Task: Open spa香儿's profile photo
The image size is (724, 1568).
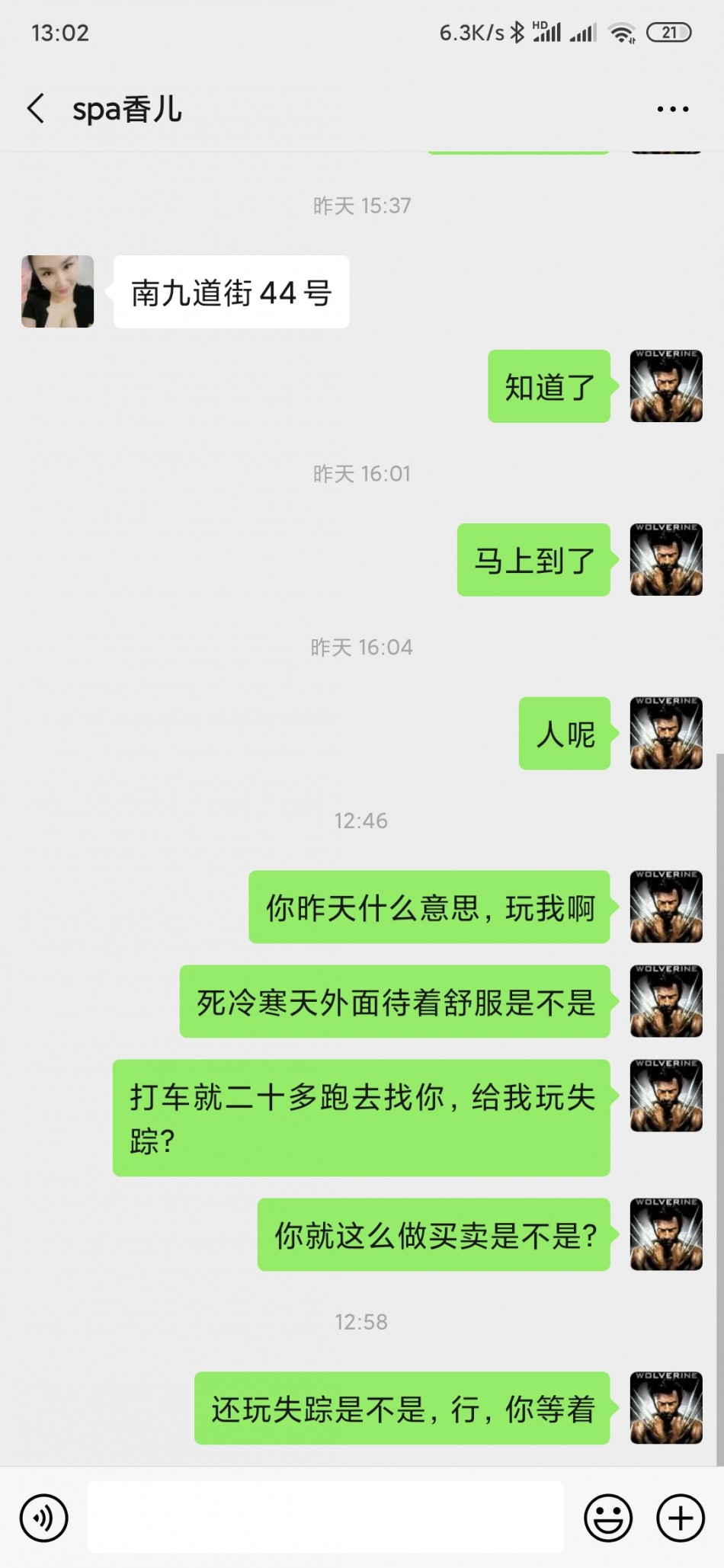Action: coord(58,292)
